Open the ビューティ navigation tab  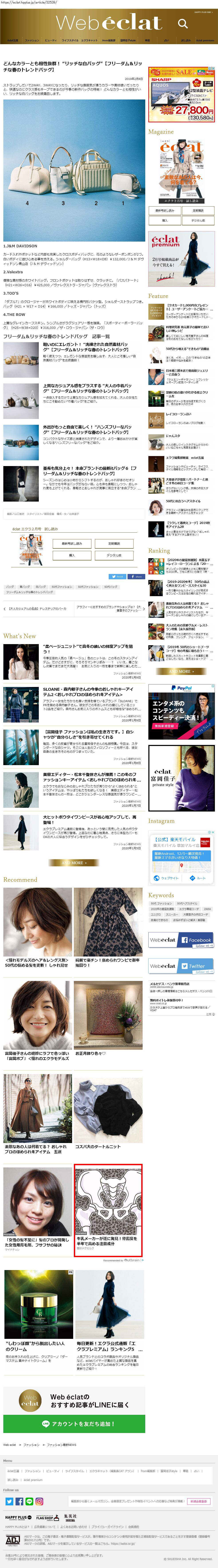[x=51, y=40]
